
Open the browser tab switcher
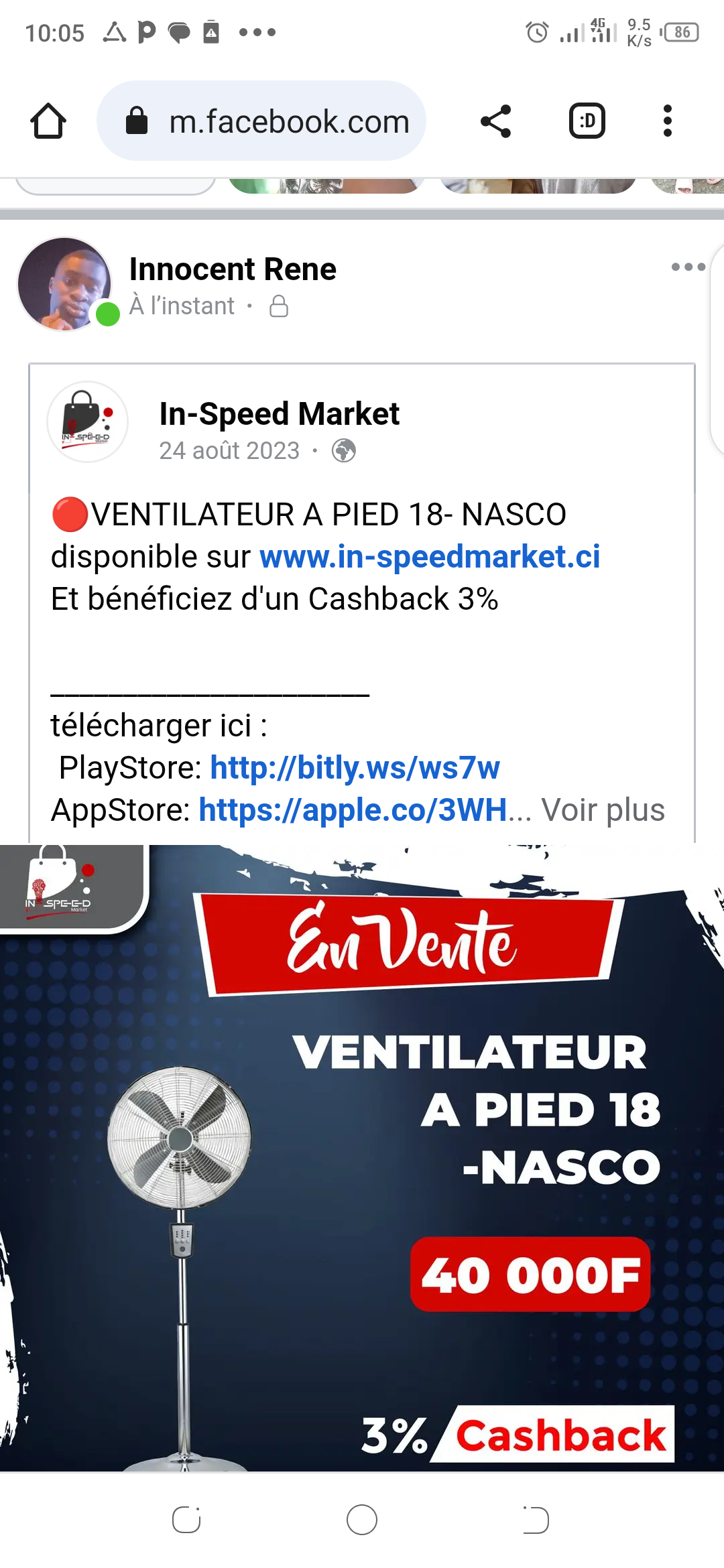click(x=587, y=121)
